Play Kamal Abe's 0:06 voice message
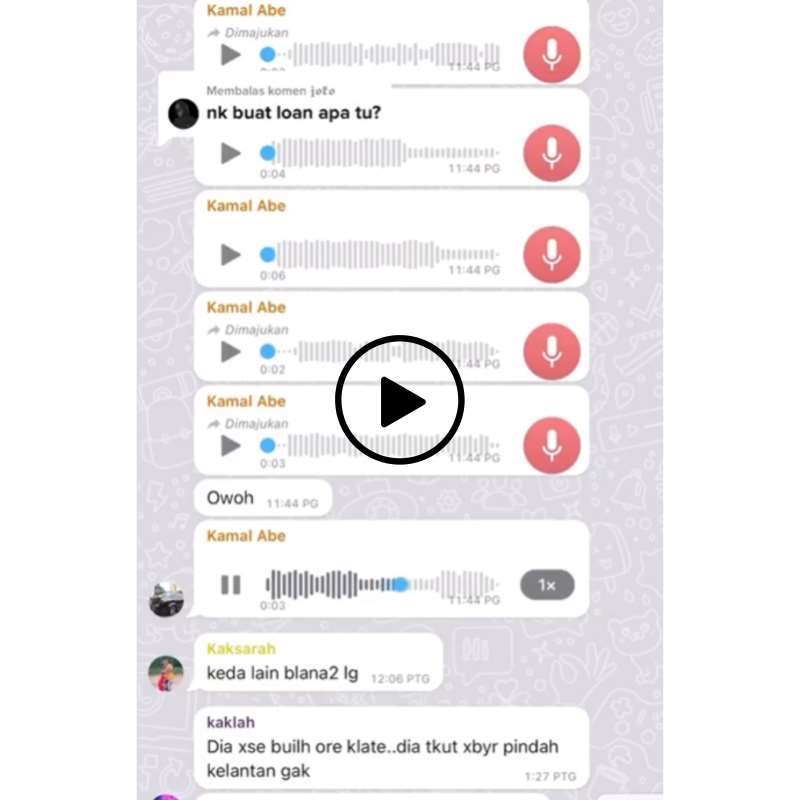Viewport: 800px width, 800px height. (x=231, y=255)
